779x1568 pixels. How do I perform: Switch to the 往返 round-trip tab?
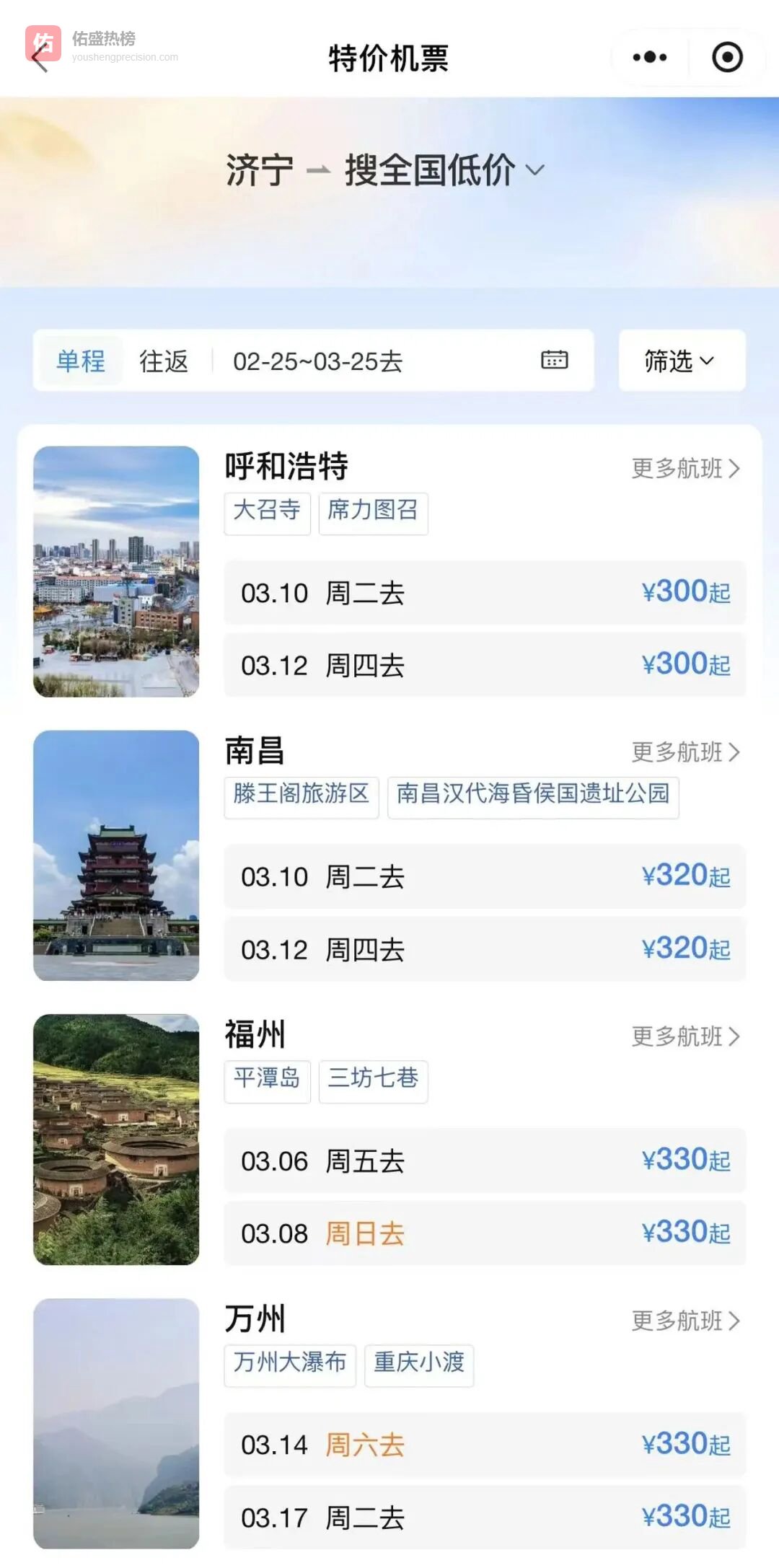click(164, 361)
